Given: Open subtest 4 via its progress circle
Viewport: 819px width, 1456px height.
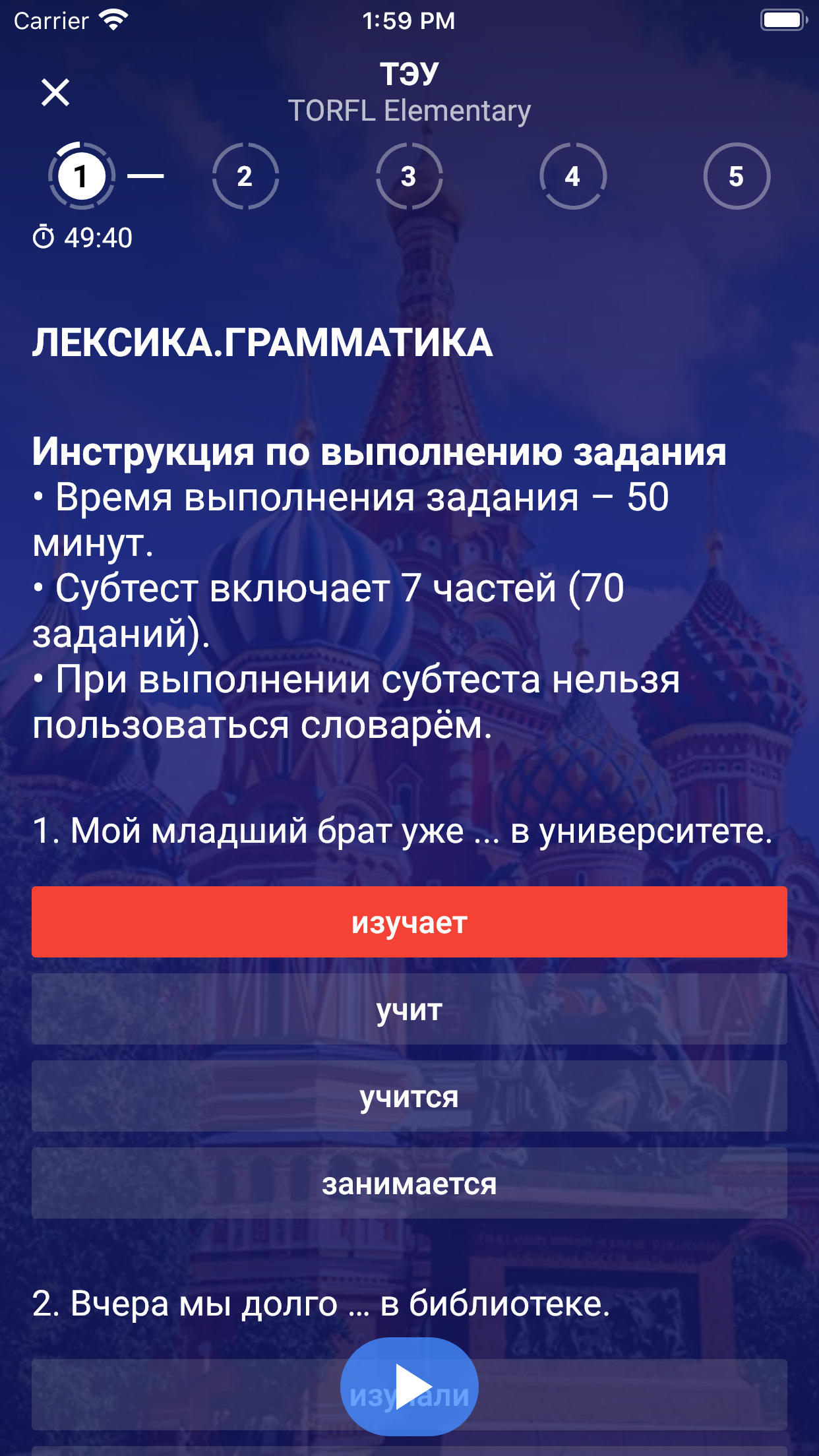Looking at the screenshot, I should [x=572, y=176].
